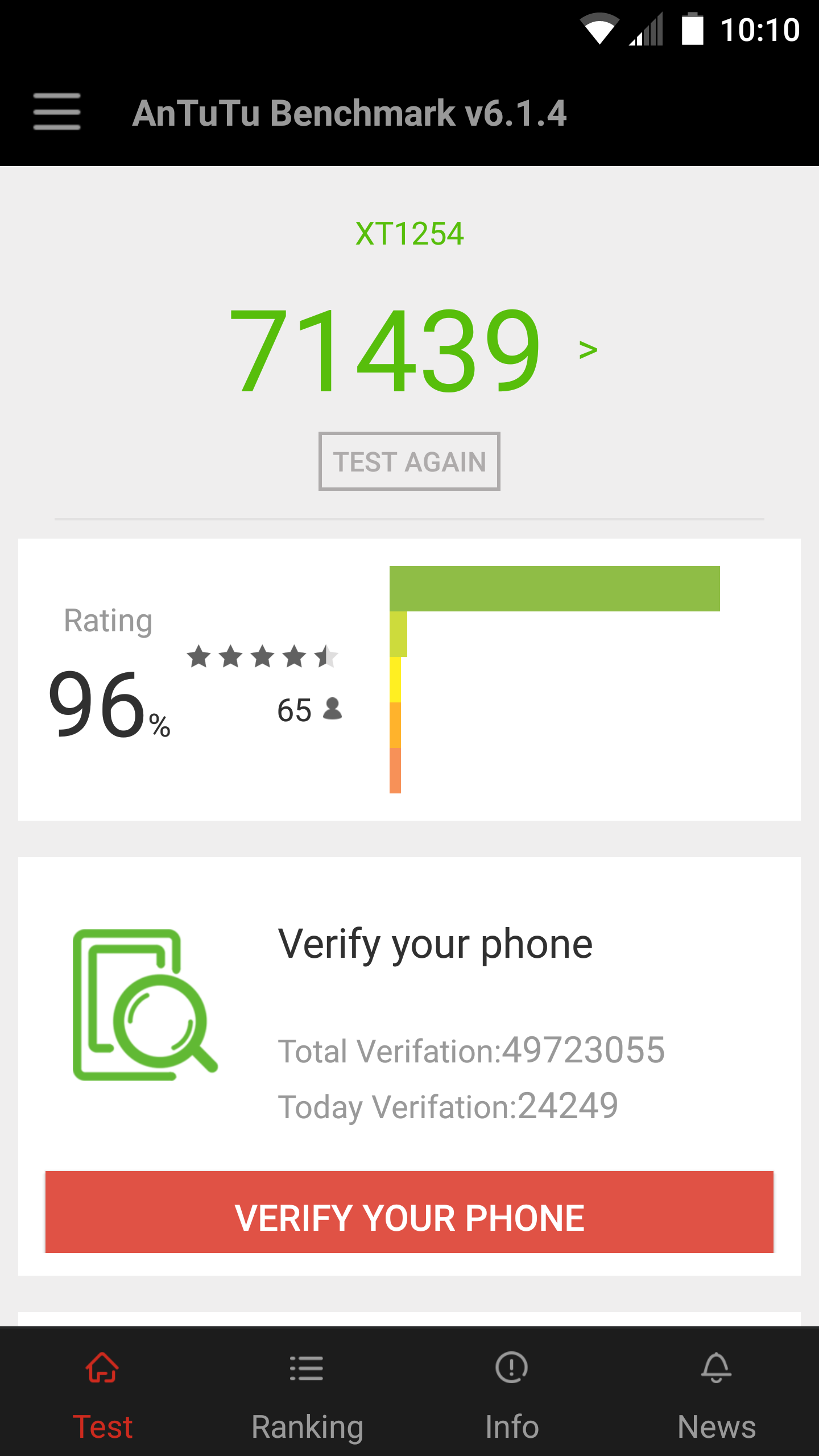819x1456 pixels.
Task: Switch to the Info tab
Action: [x=512, y=1393]
